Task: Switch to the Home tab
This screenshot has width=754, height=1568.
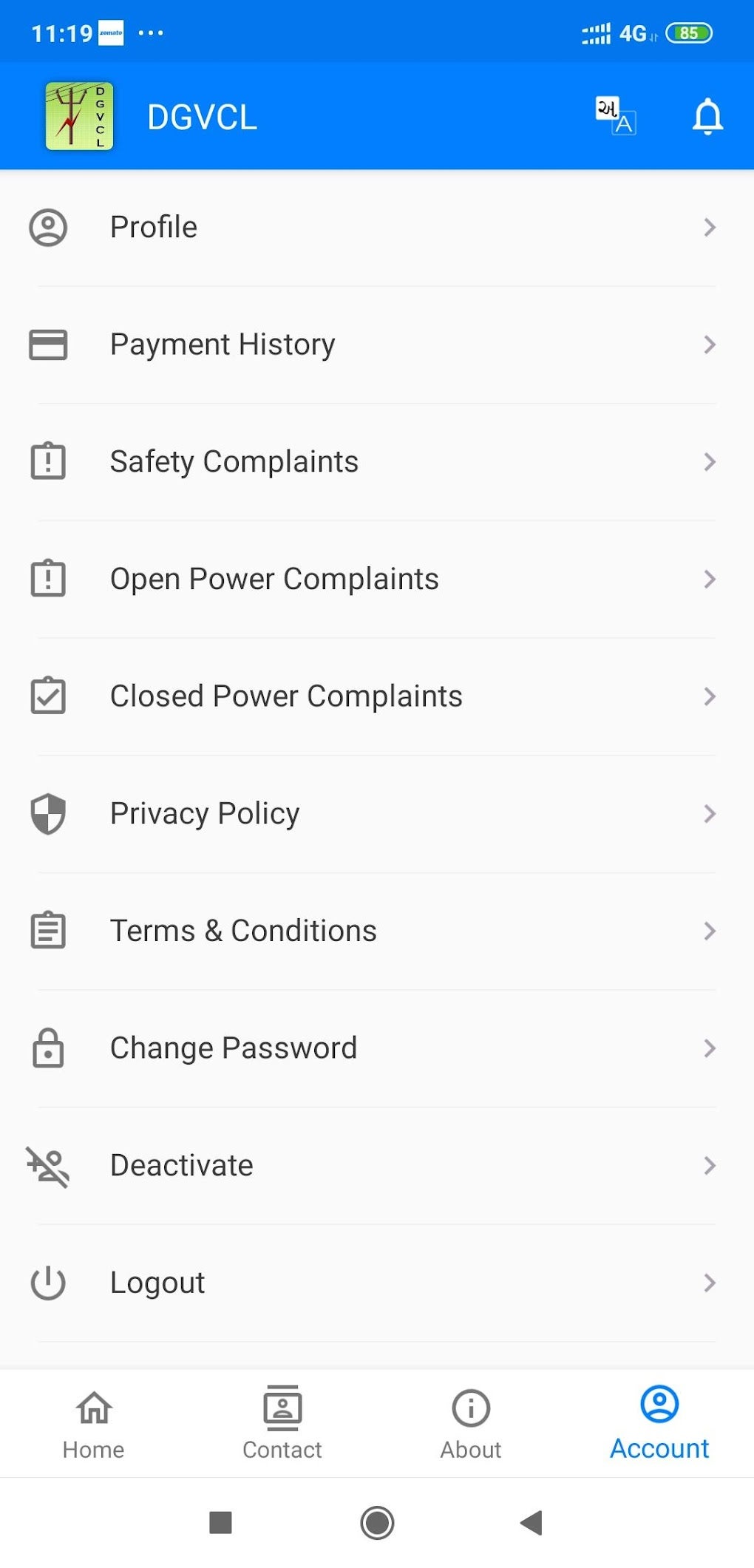Action: tap(93, 1423)
